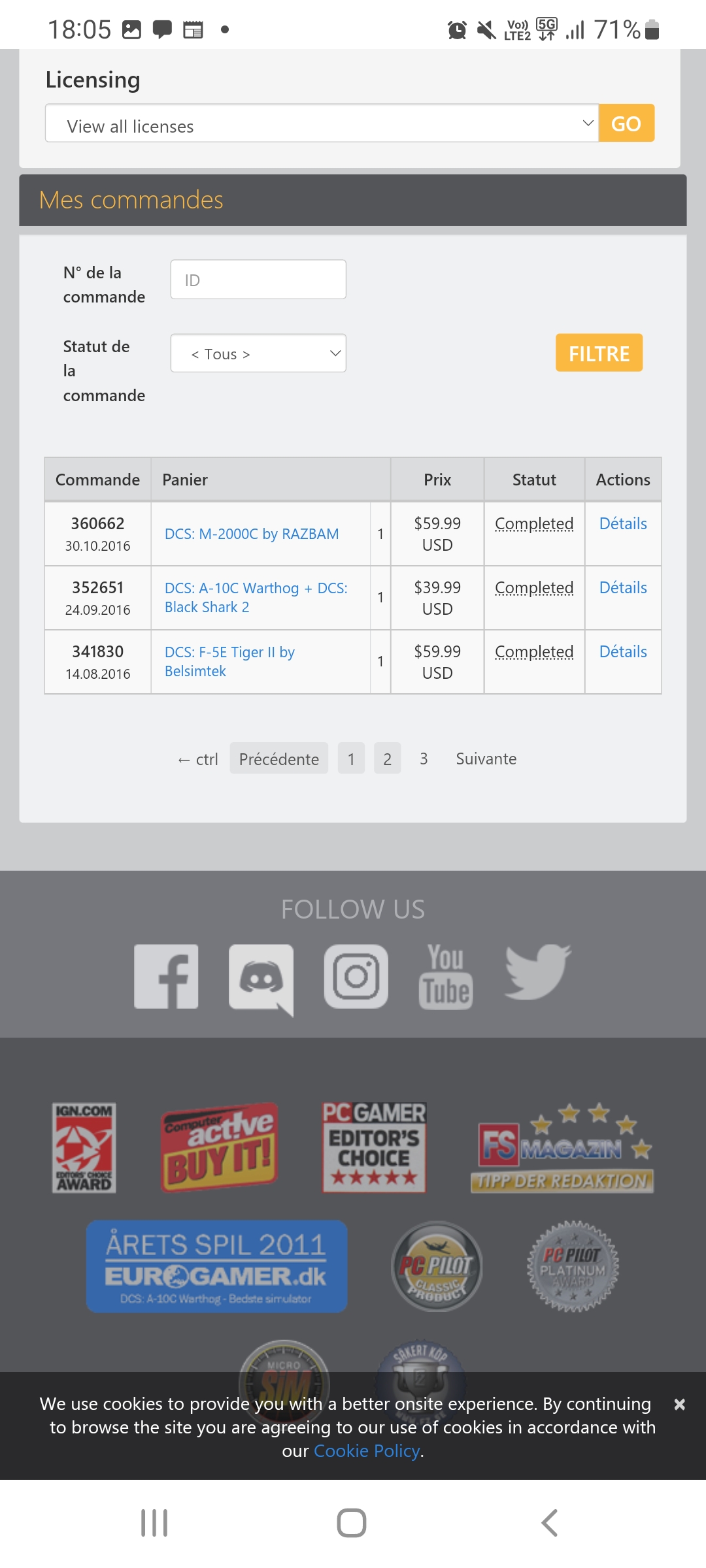The width and height of the screenshot is (706, 1568).
Task: Open the Cookie Policy link
Action: (367, 1451)
